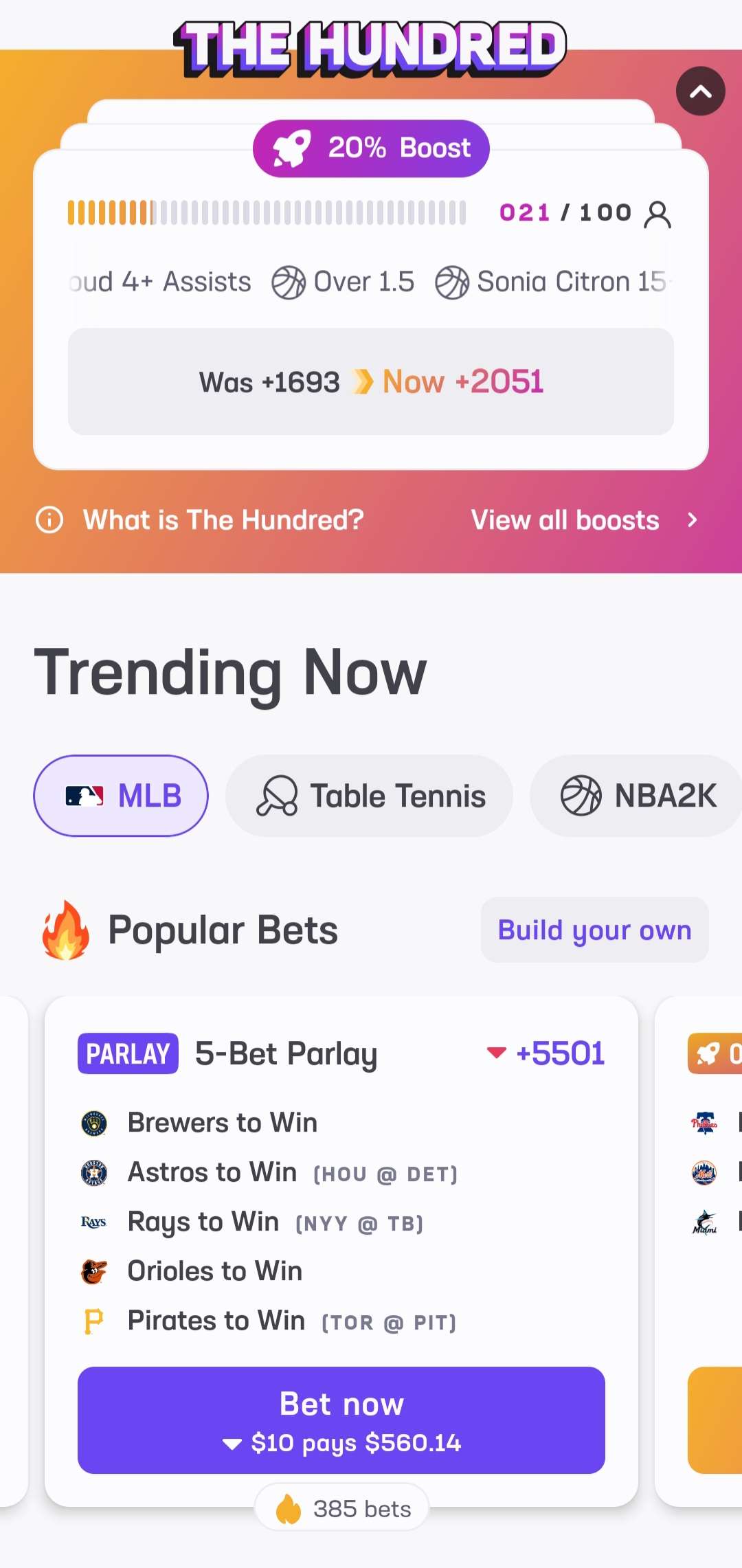Viewport: 742px width, 1568px height.
Task: Tap Build your own button
Action: click(x=594, y=930)
